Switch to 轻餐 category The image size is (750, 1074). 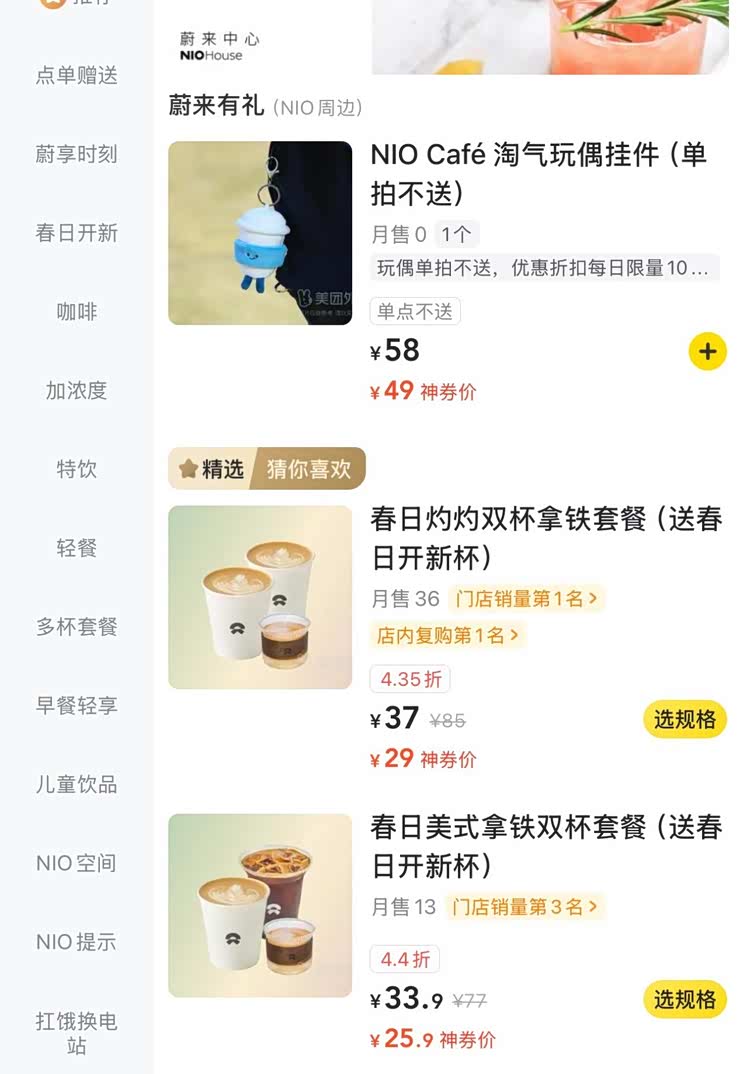point(77,548)
